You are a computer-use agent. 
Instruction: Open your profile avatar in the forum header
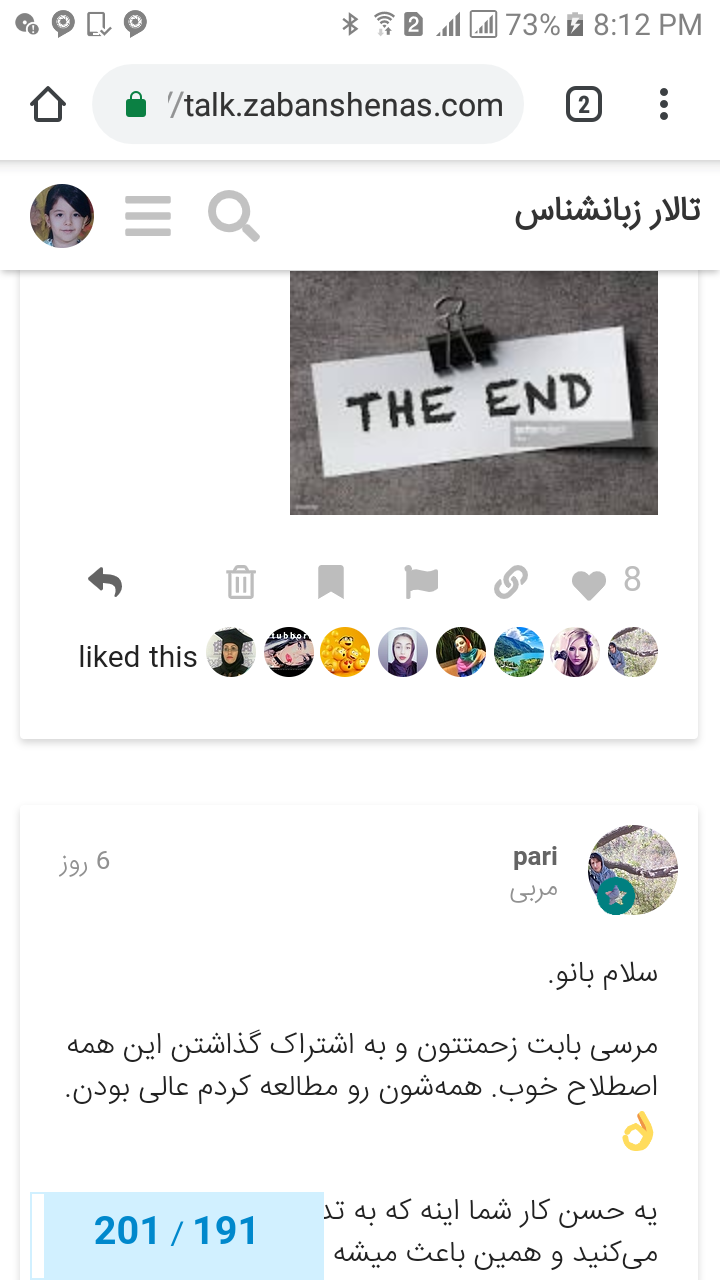tap(62, 215)
